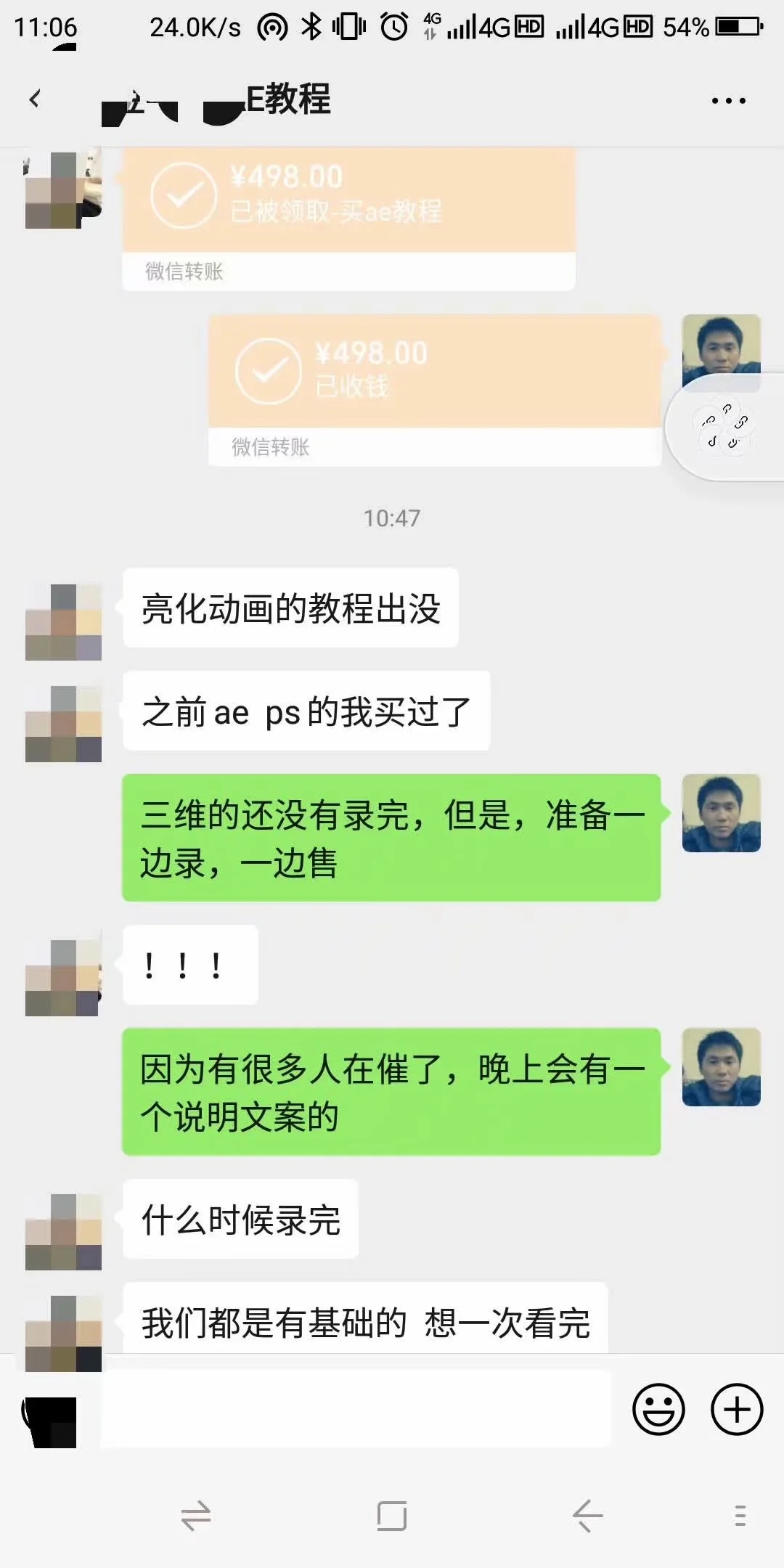This screenshot has width=784, height=1568.
Task: Tap the system home button
Action: pyautogui.click(x=392, y=1516)
